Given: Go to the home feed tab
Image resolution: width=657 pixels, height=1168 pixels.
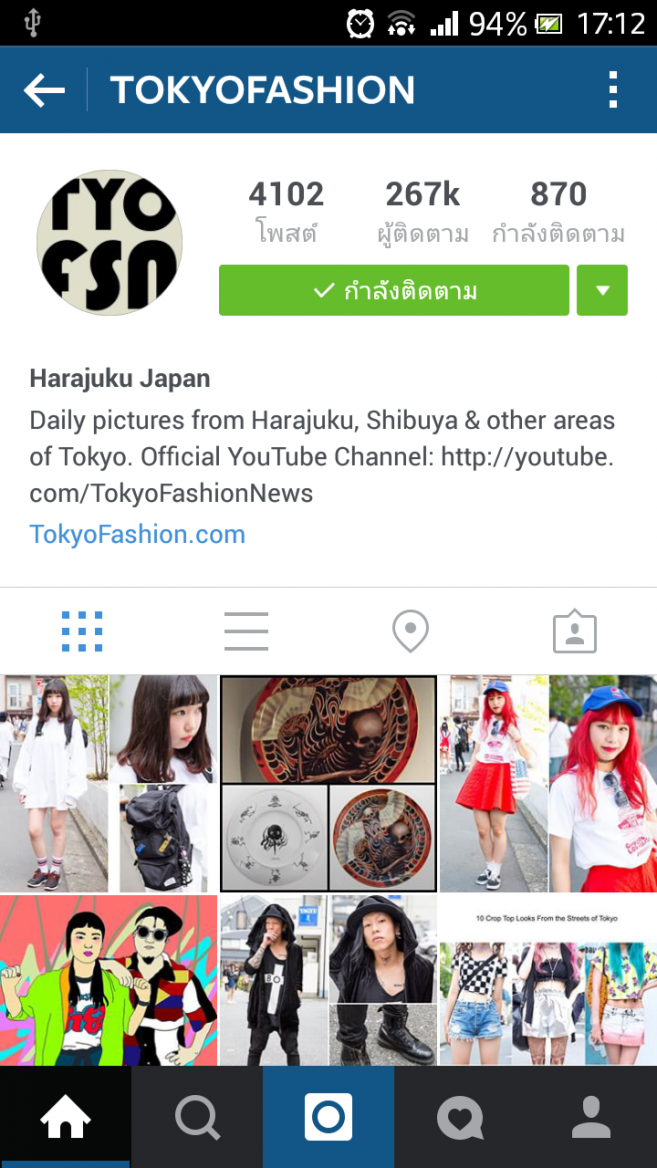Looking at the screenshot, I should click(65, 1117).
